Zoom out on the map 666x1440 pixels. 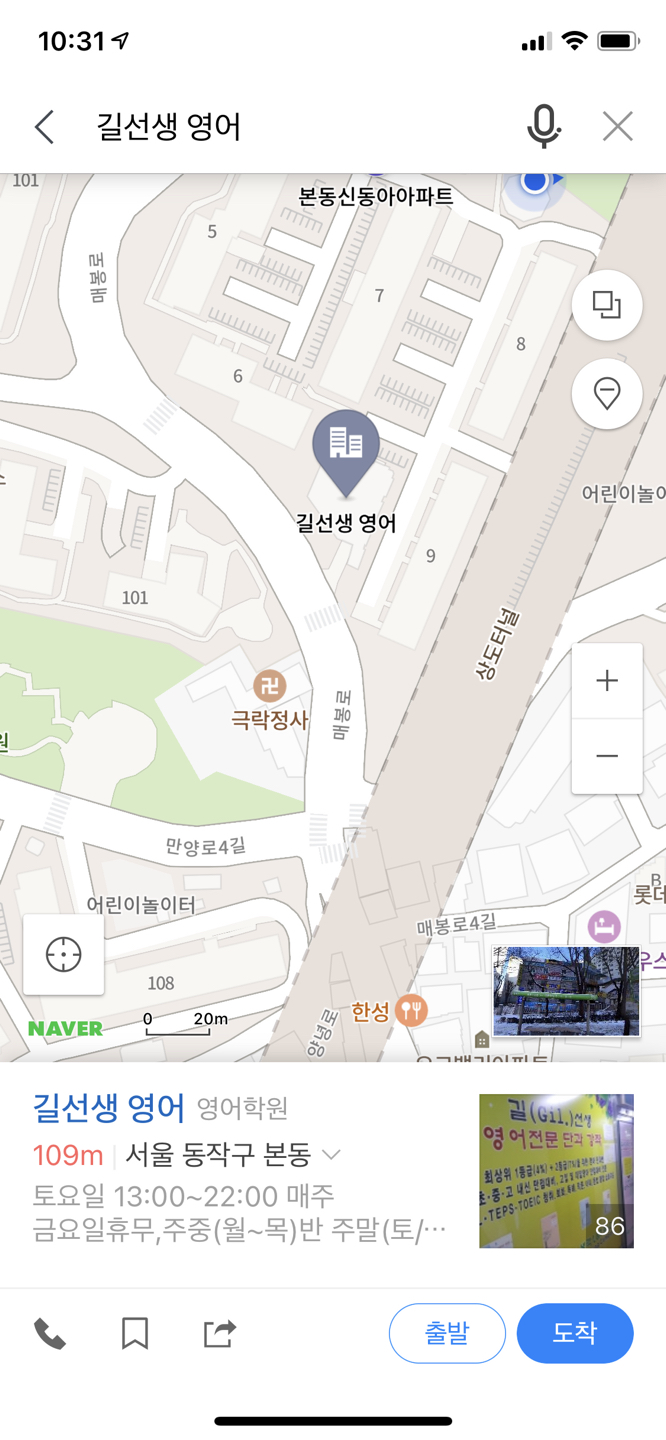tap(607, 756)
